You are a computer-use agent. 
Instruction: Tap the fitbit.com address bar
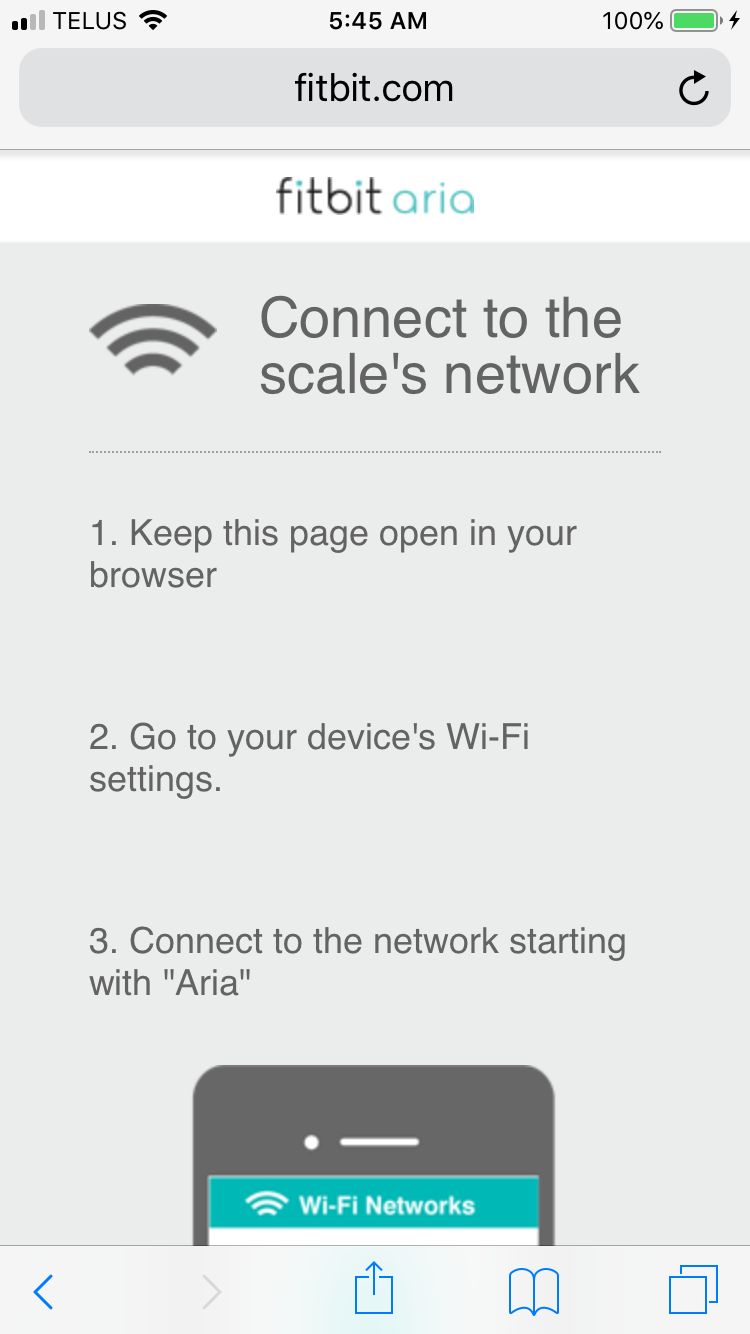(374, 88)
